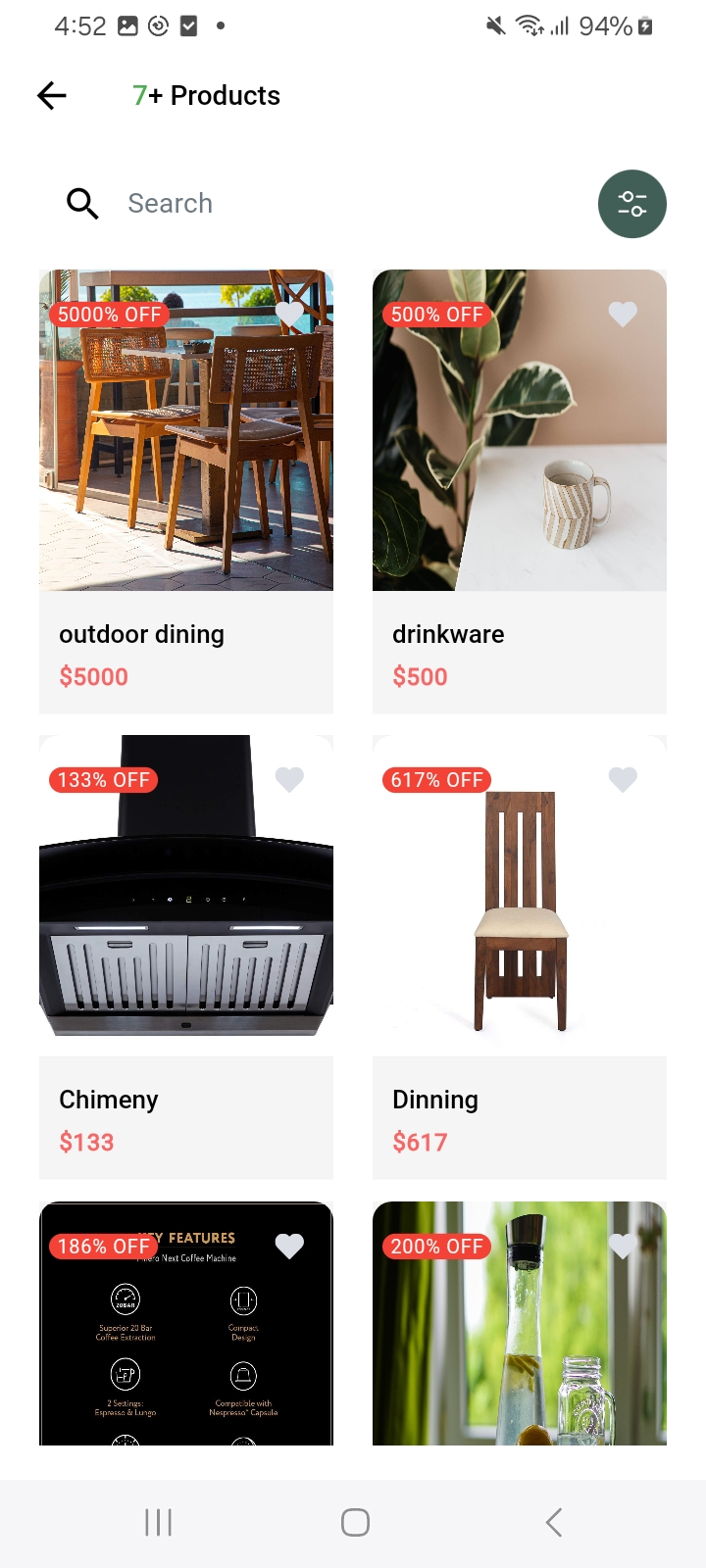This screenshot has height=1568, width=706.
Task: Open the 186% OFF coffee machine card
Action: click(186, 1352)
